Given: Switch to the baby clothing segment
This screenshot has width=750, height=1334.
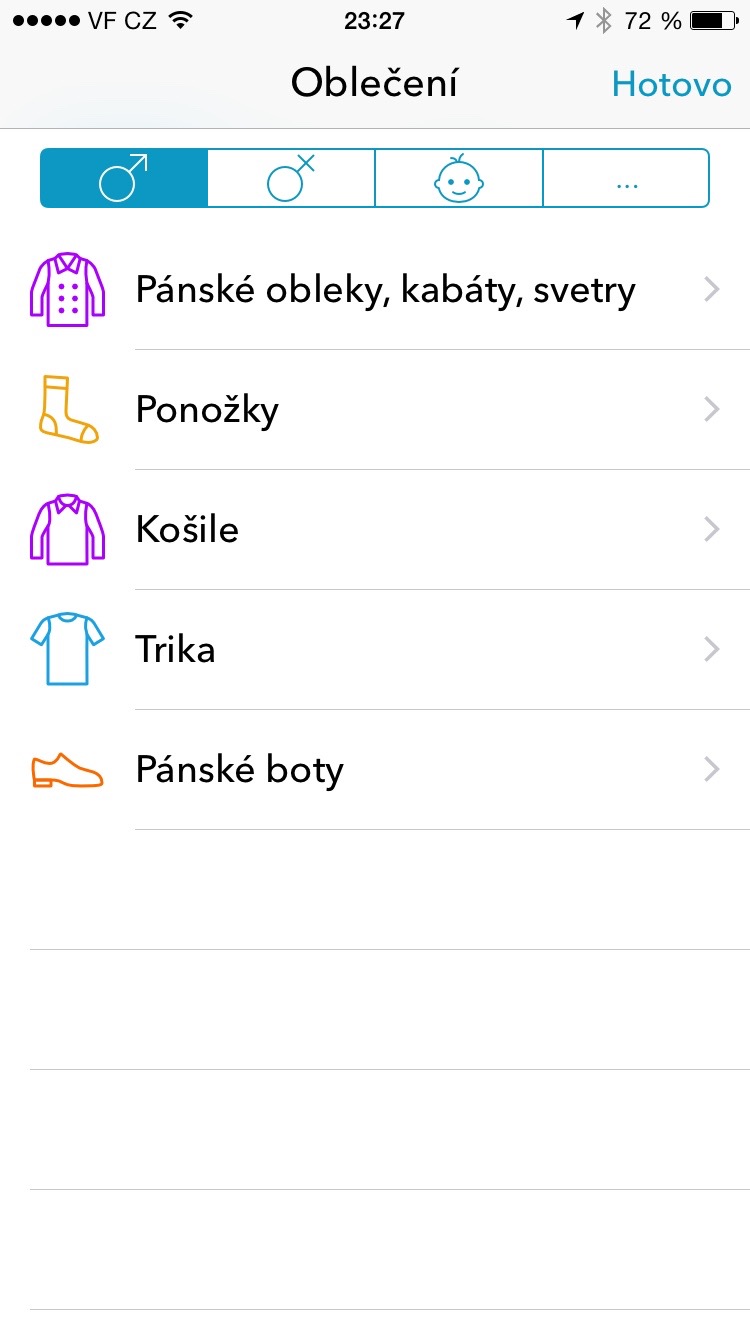Looking at the screenshot, I should point(458,178).
